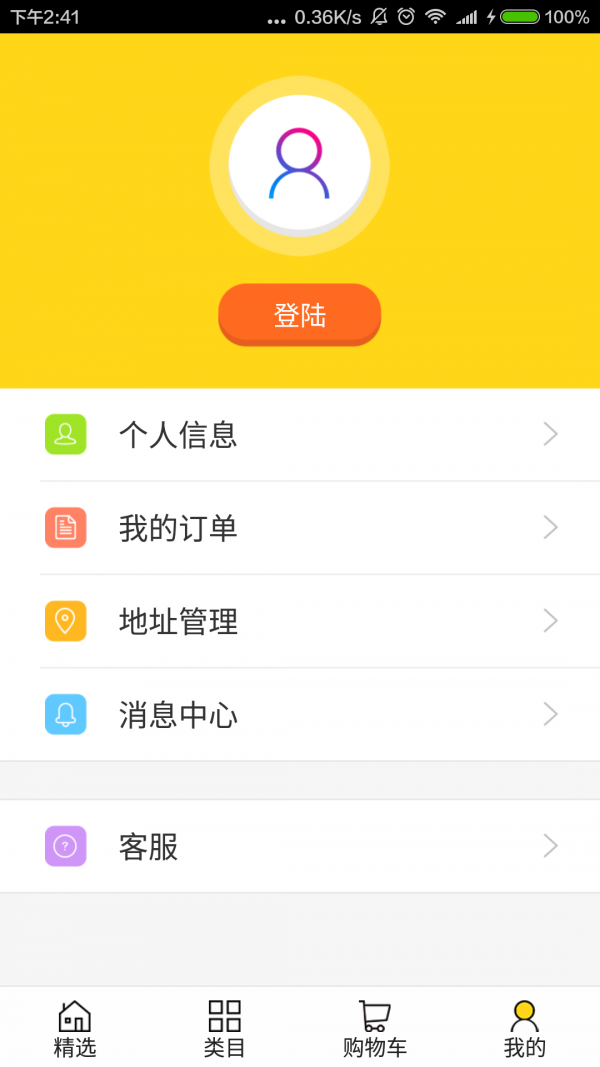Select the 我的 profile tab
The image size is (600, 1067).
click(524, 1028)
